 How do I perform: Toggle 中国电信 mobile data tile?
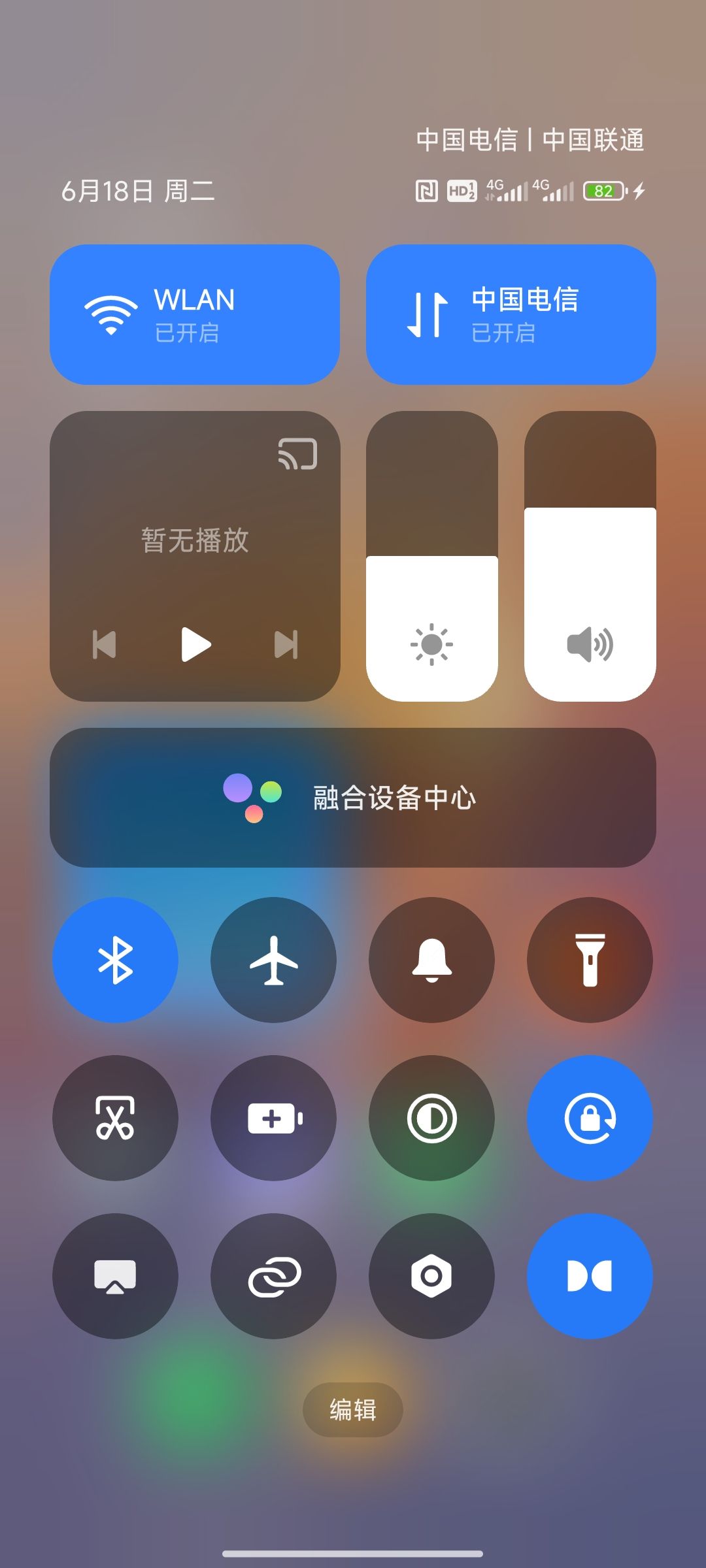click(511, 315)
